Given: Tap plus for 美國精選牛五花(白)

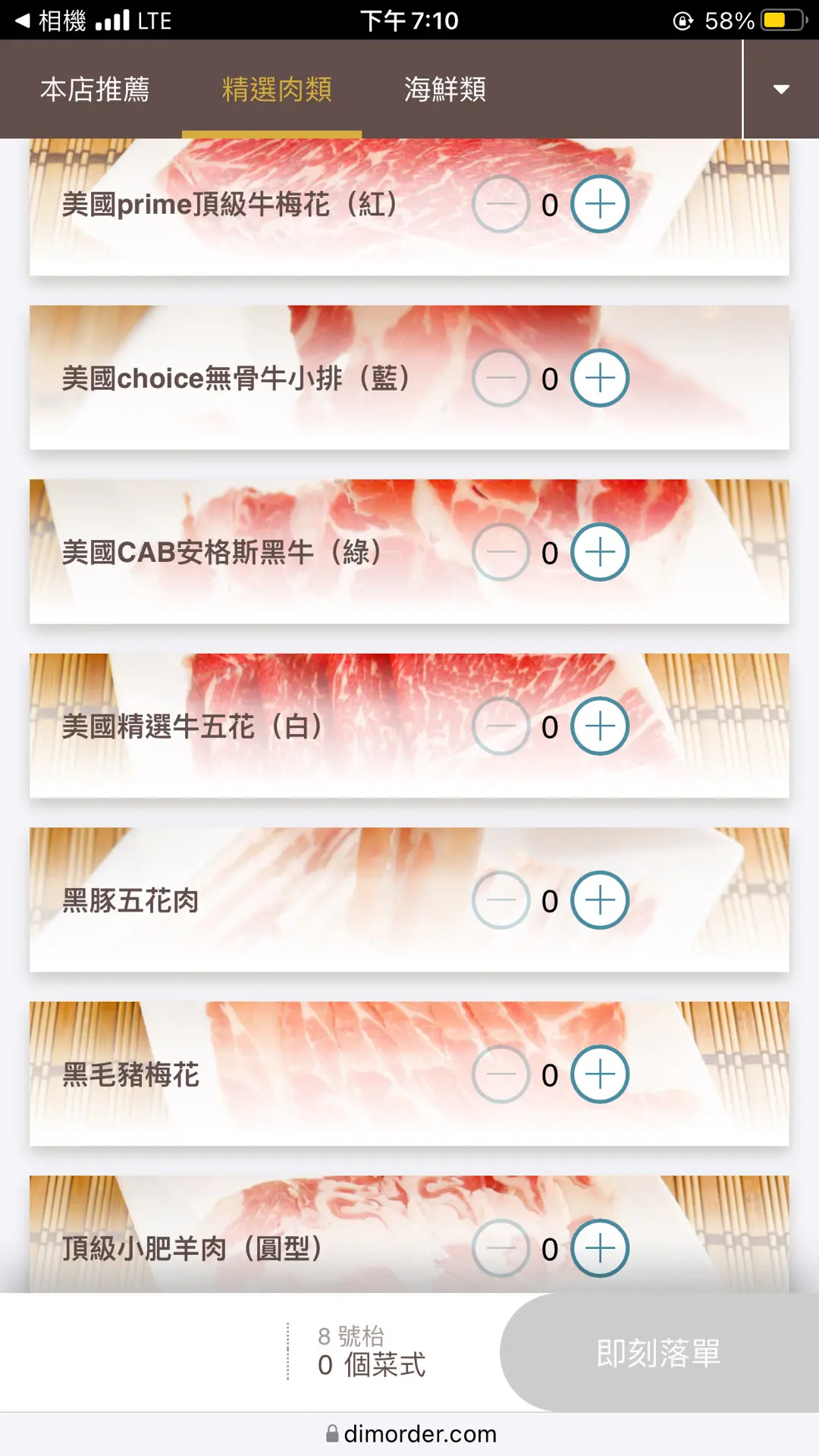Looking at the screenshot, I should click(600, 726).
